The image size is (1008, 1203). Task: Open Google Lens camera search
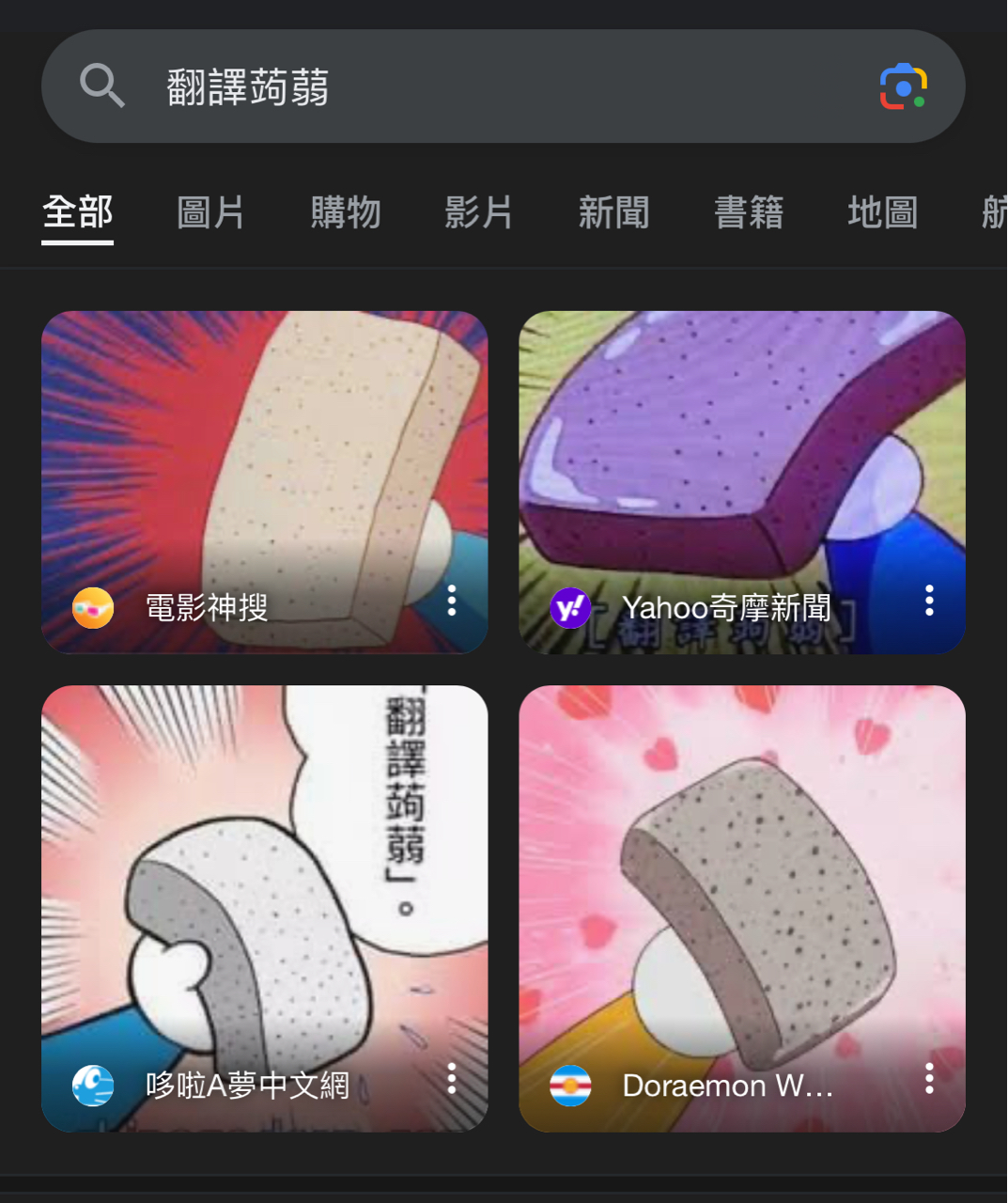[x=903, y=86]
